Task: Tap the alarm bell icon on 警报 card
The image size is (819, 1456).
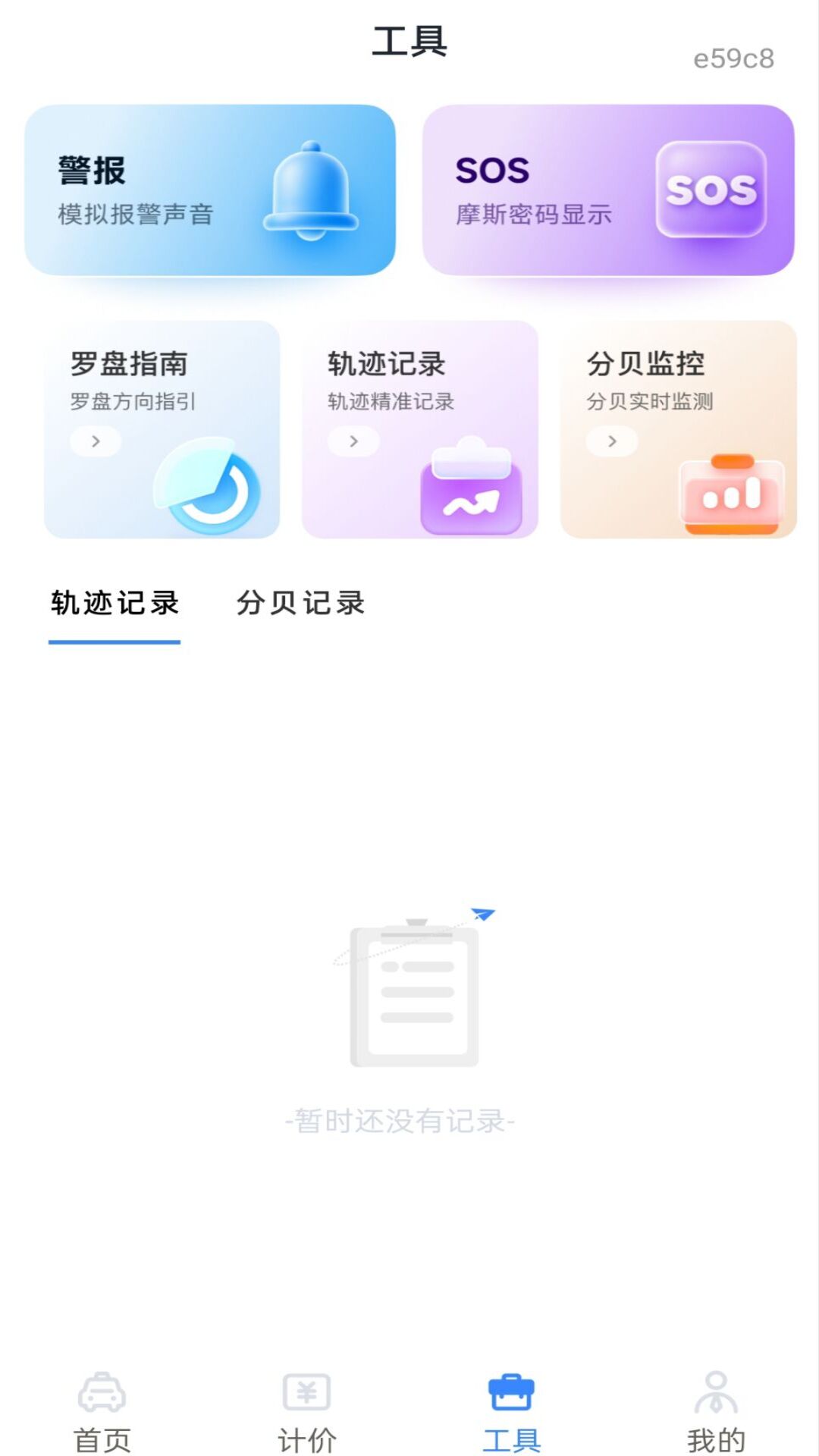Action: pyautogui.click(x=309, y=188)
